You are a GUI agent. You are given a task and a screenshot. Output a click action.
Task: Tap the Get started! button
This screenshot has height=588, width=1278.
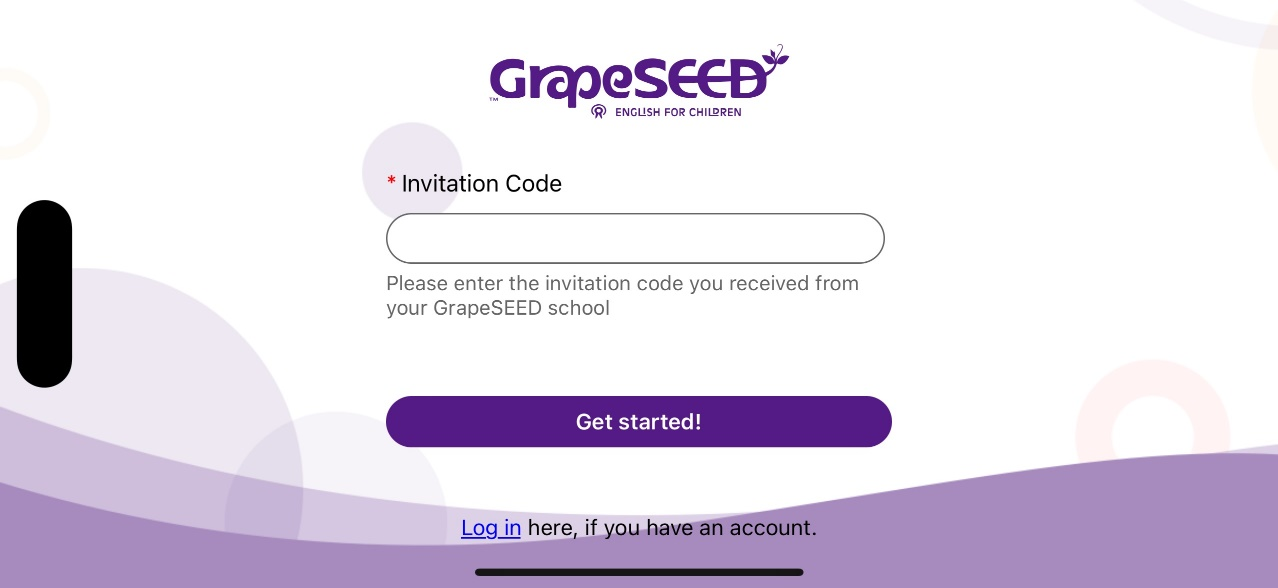pos(638,422)
